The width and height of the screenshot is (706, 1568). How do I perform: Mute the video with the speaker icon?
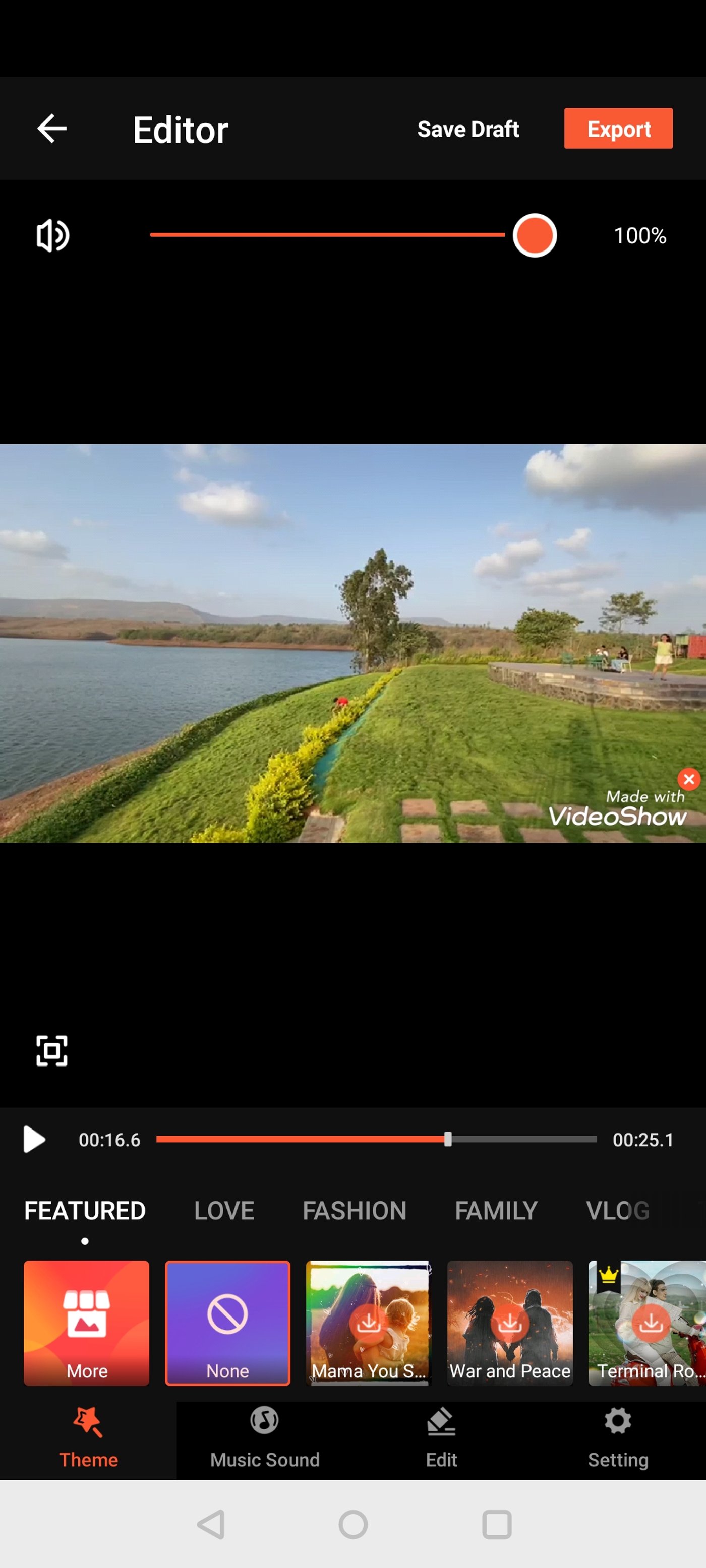(52, 235)
